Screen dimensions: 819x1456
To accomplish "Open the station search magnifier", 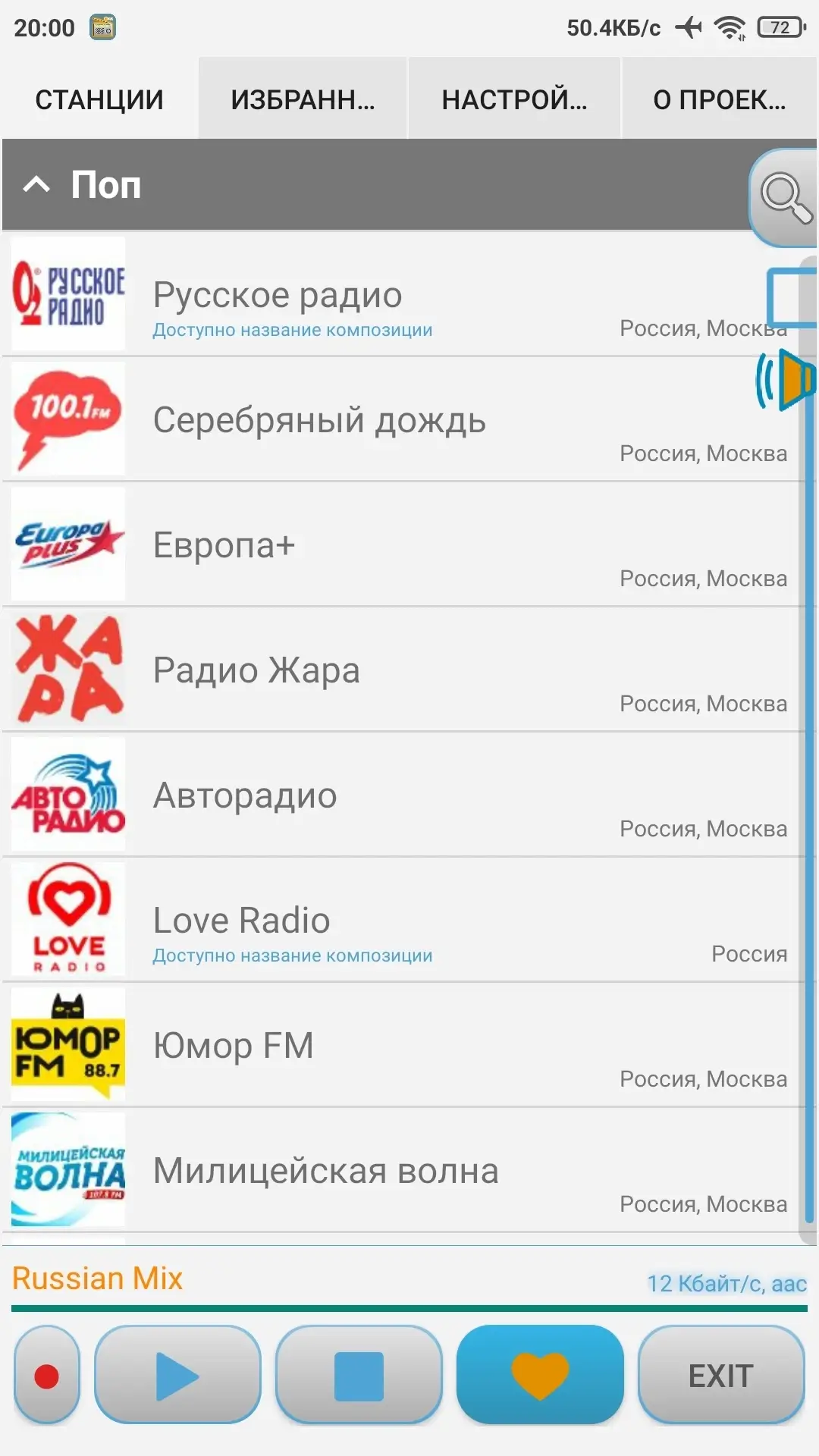I will coord(784,198).
